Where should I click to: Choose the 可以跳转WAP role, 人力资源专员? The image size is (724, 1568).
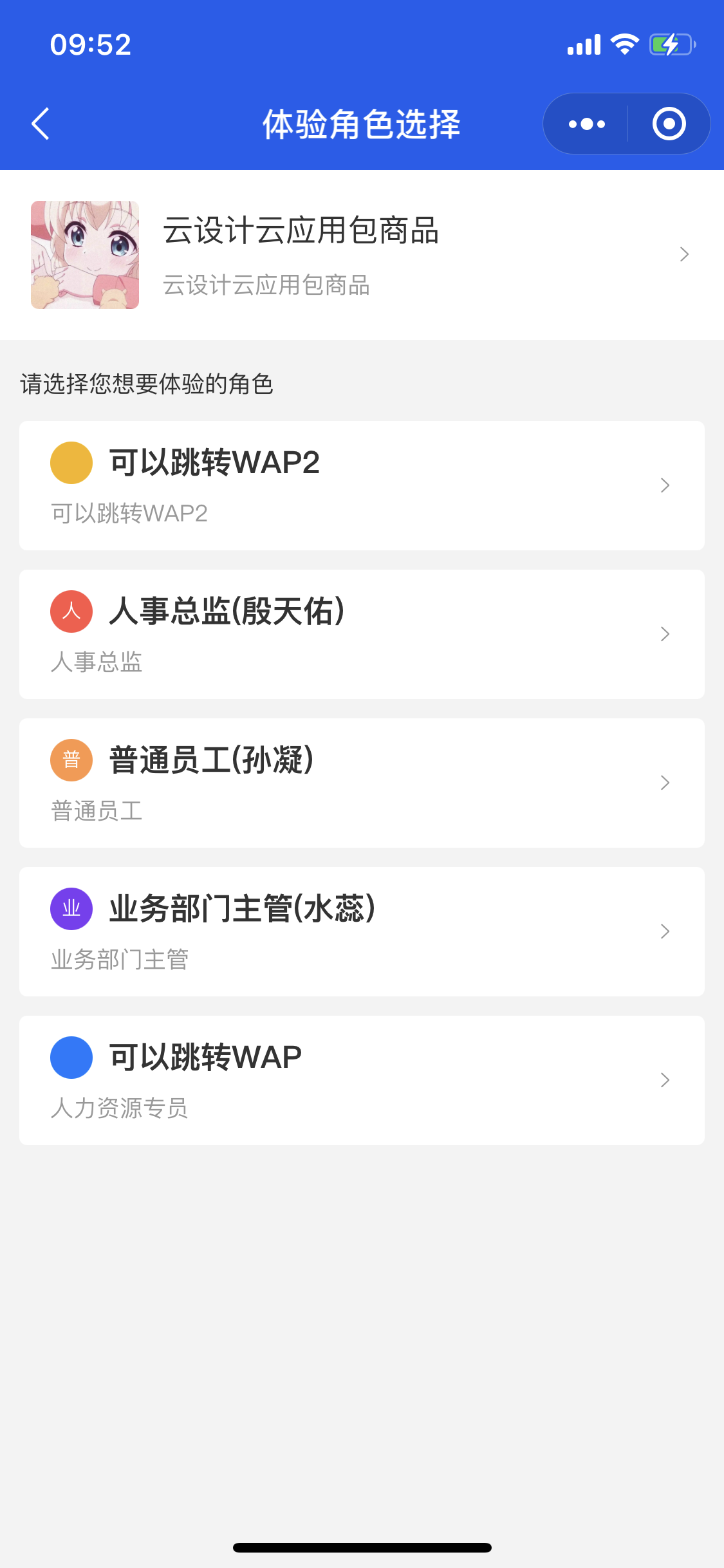[362, 1080]
